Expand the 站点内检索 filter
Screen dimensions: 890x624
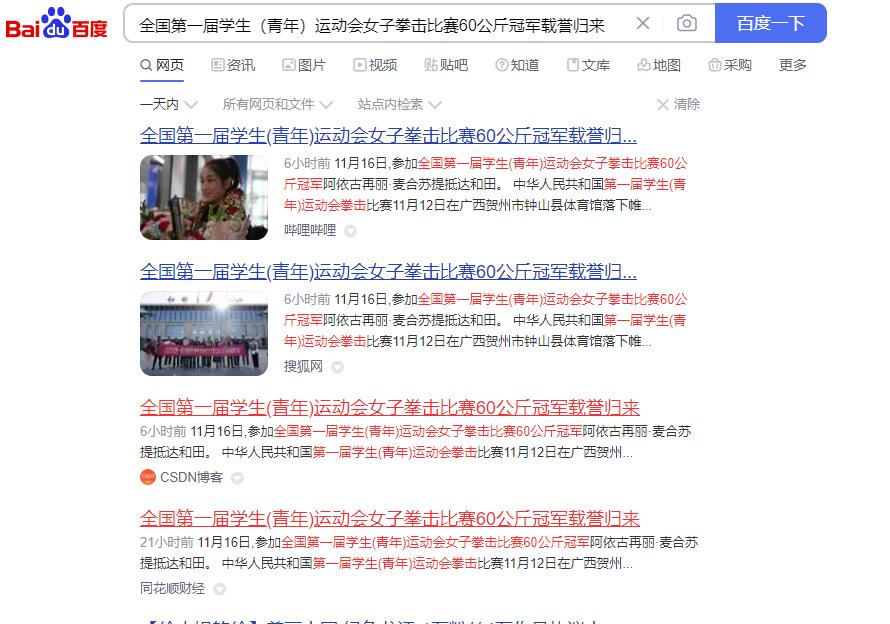[x=399, y=104]
